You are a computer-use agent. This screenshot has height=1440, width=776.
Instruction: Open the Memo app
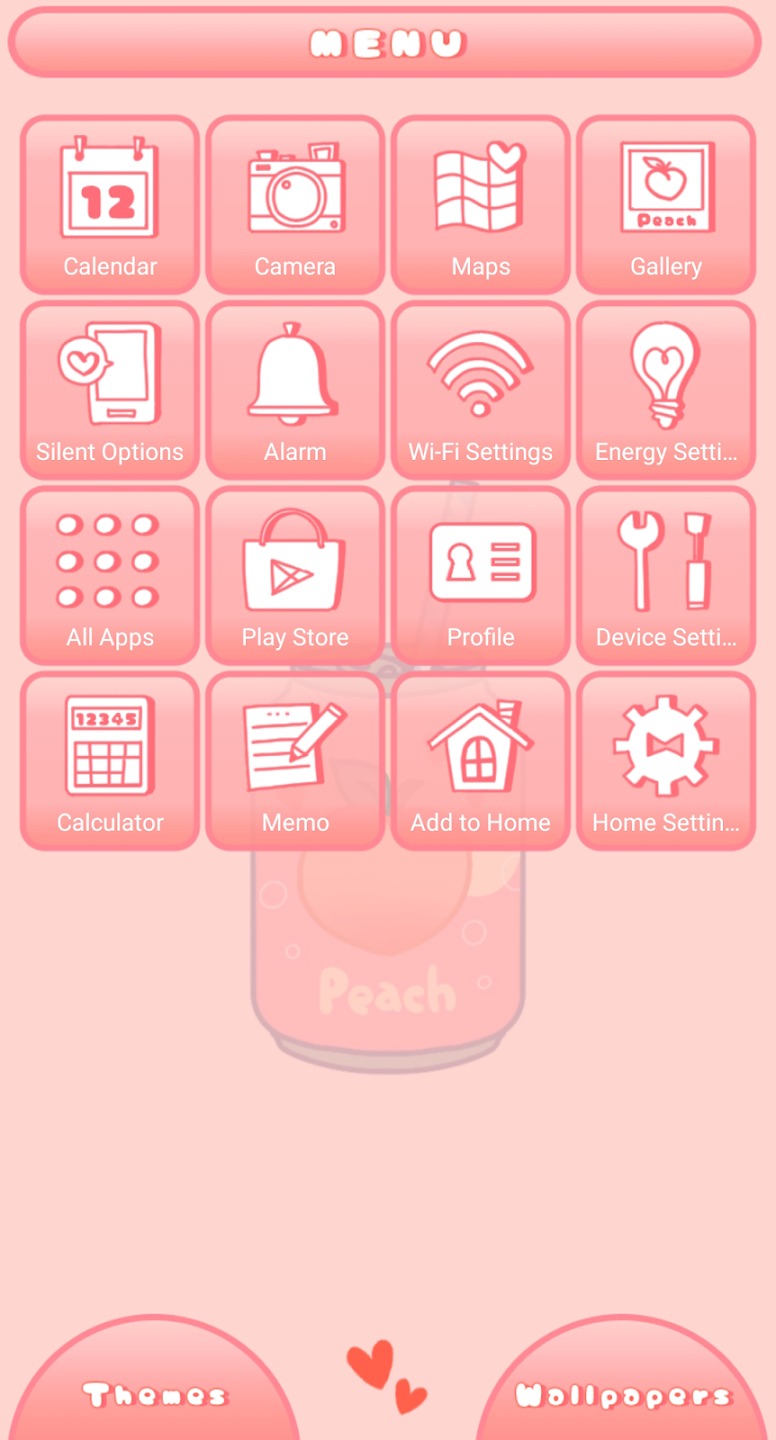click(295, 761)
